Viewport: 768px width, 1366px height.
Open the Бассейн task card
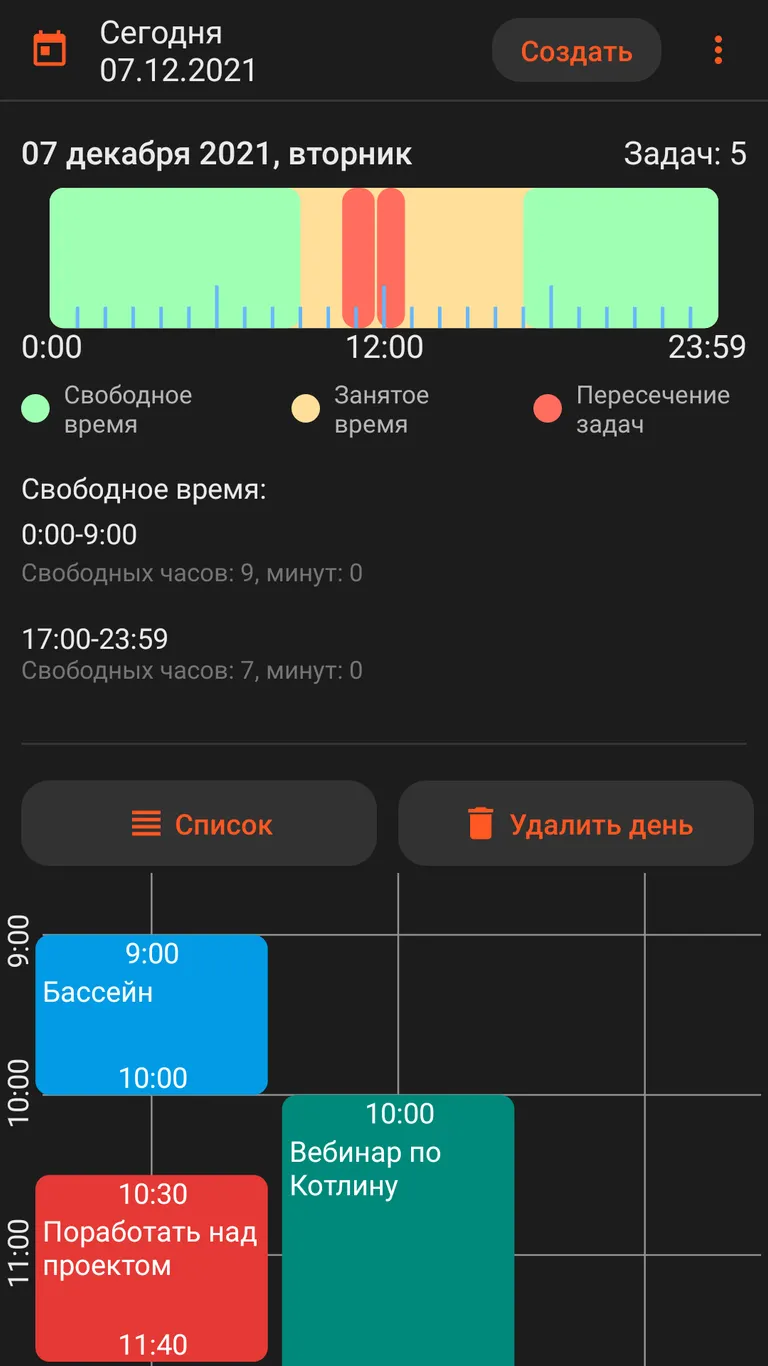(x=151, y=1014)
